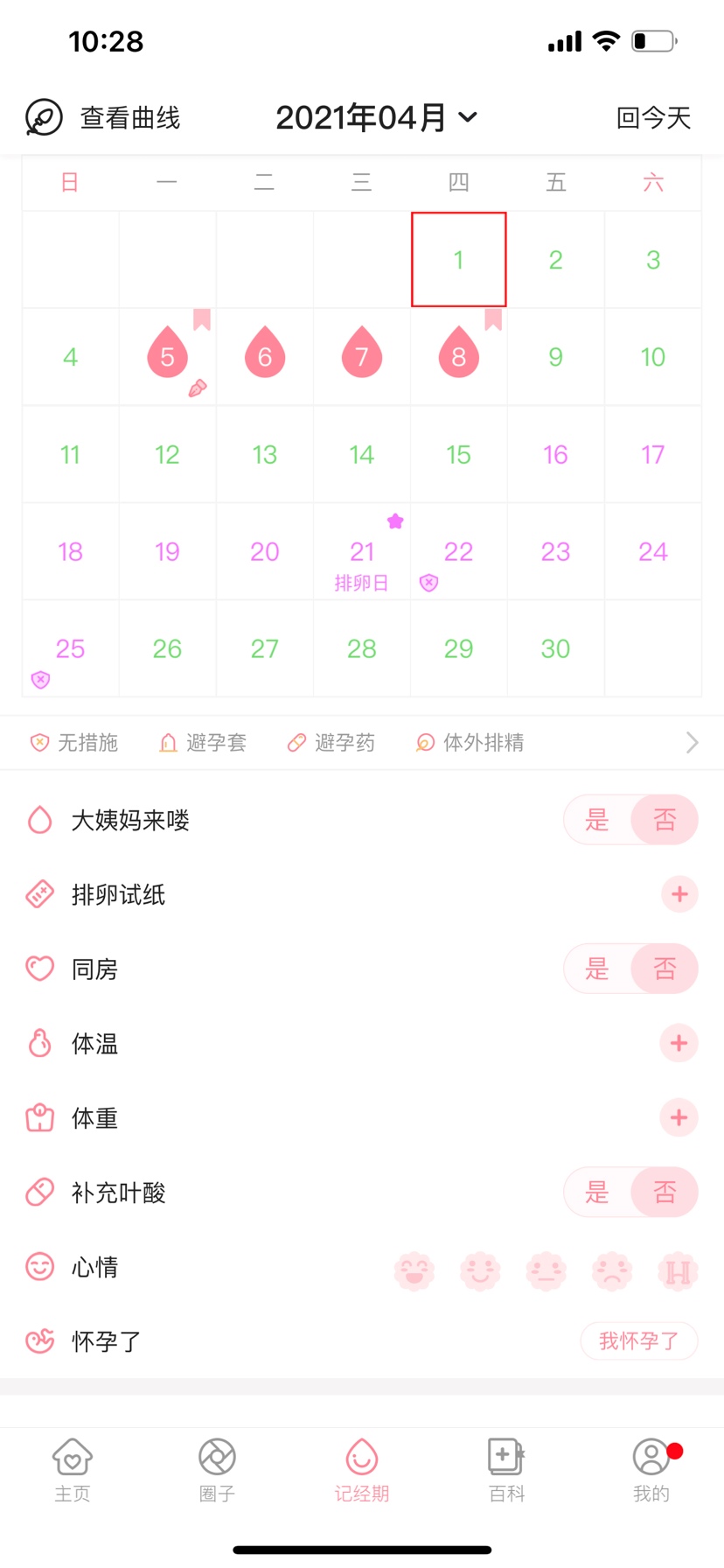The height and width of the screenshot is (1568, 724).
Task: Expand the contraception legend arrow
Action: (x=692, y=743)
